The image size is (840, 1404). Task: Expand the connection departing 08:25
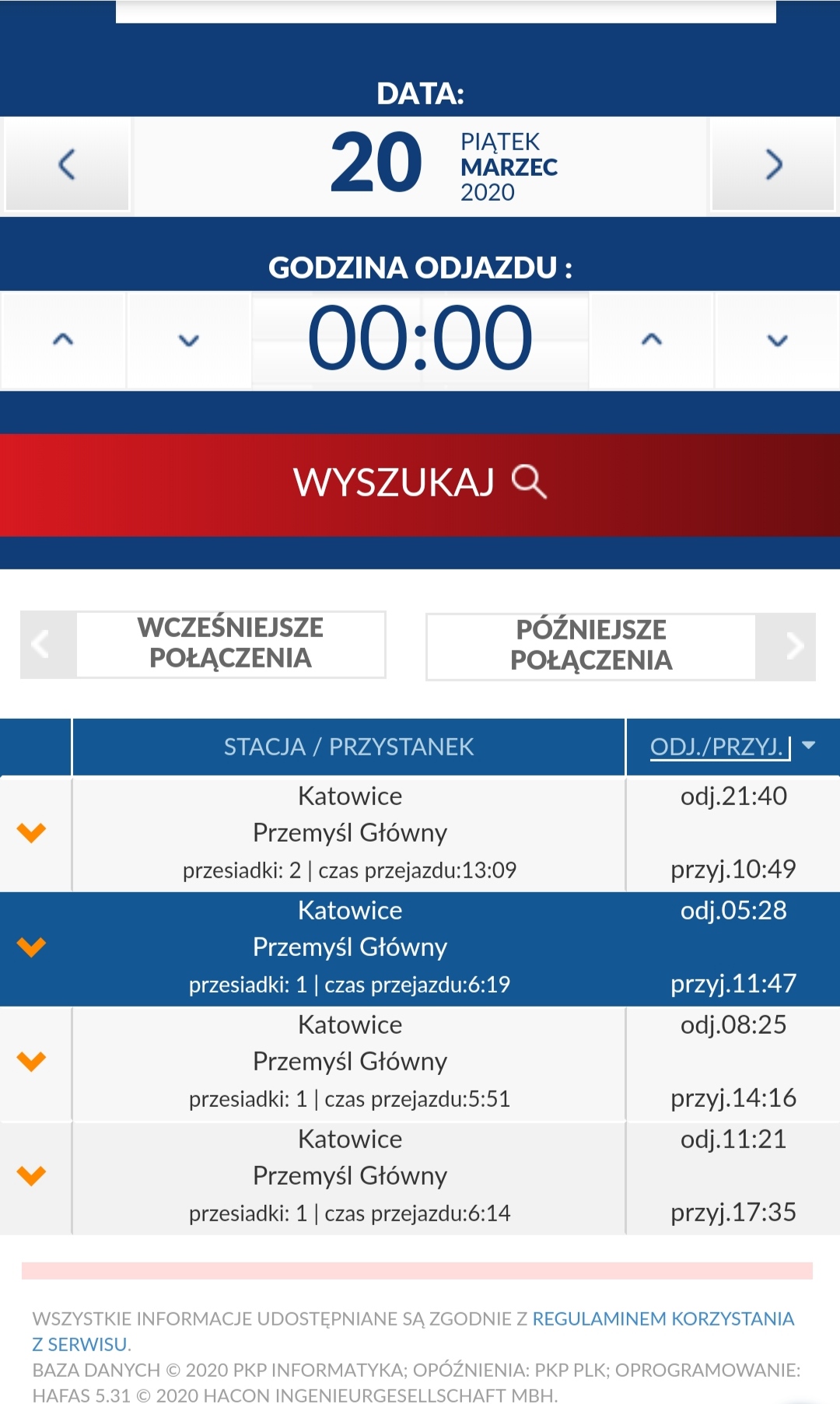pos(32,1062)
